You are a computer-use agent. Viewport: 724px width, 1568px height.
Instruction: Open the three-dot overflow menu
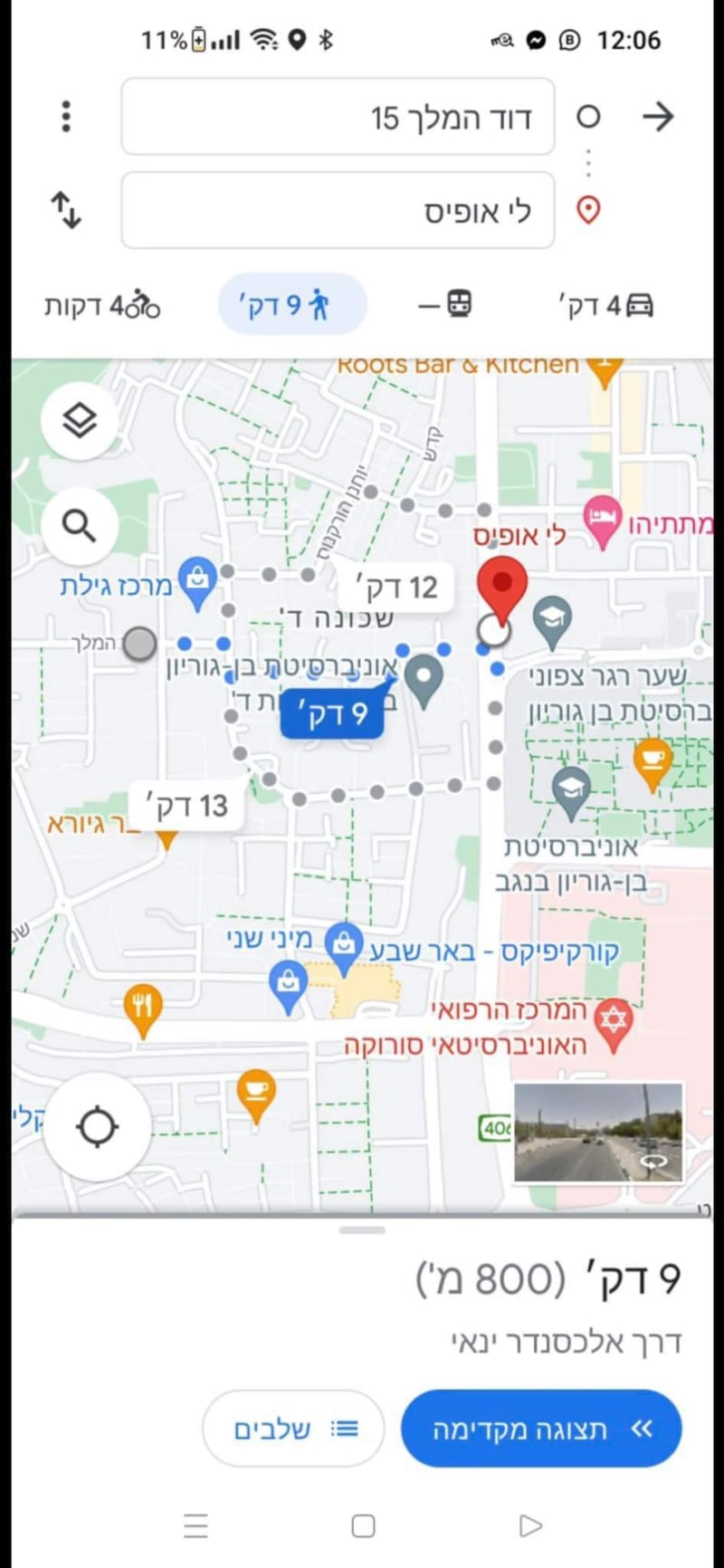[66, 117]
